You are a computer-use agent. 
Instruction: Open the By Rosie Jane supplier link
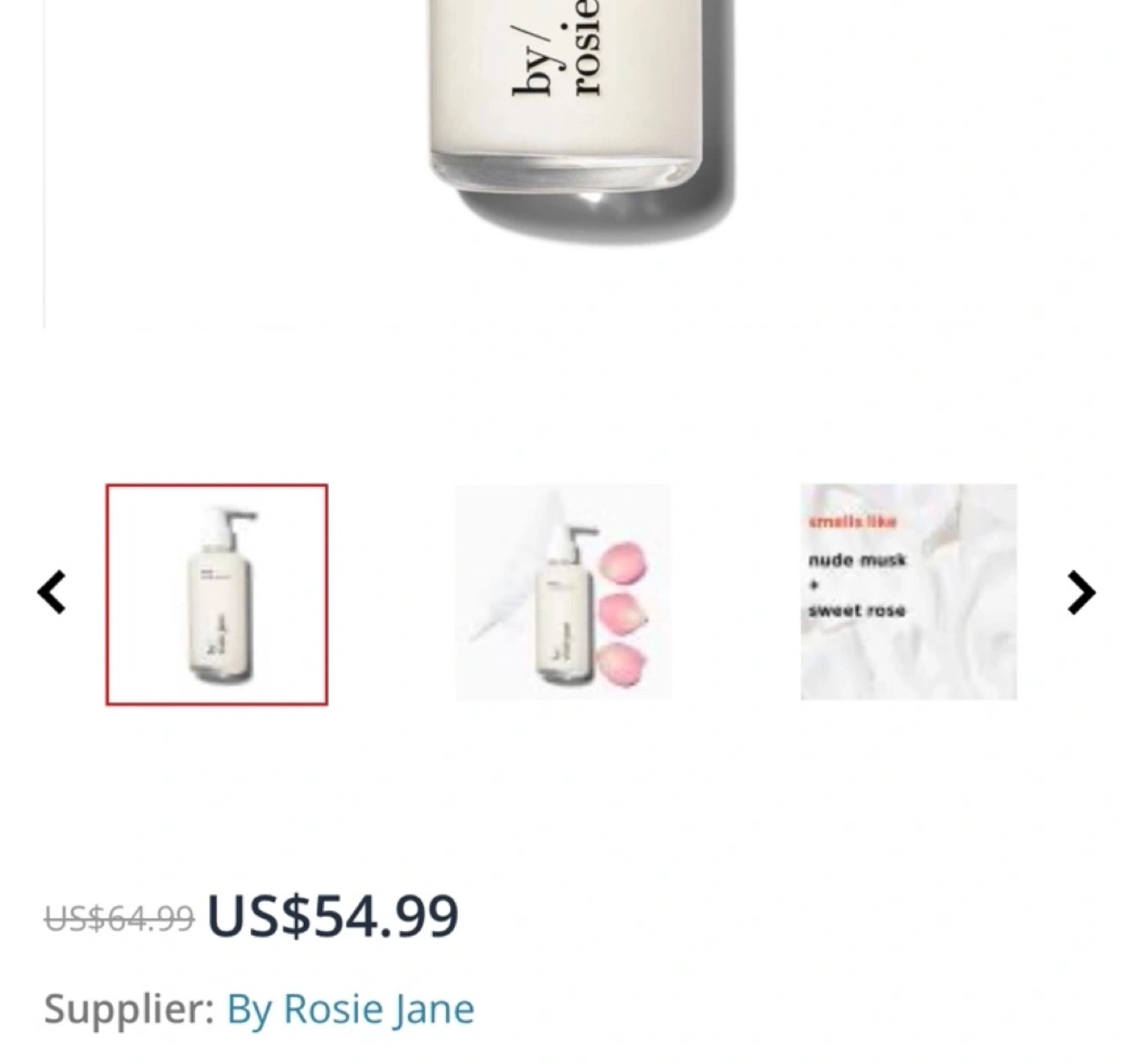coord(350,1009)
